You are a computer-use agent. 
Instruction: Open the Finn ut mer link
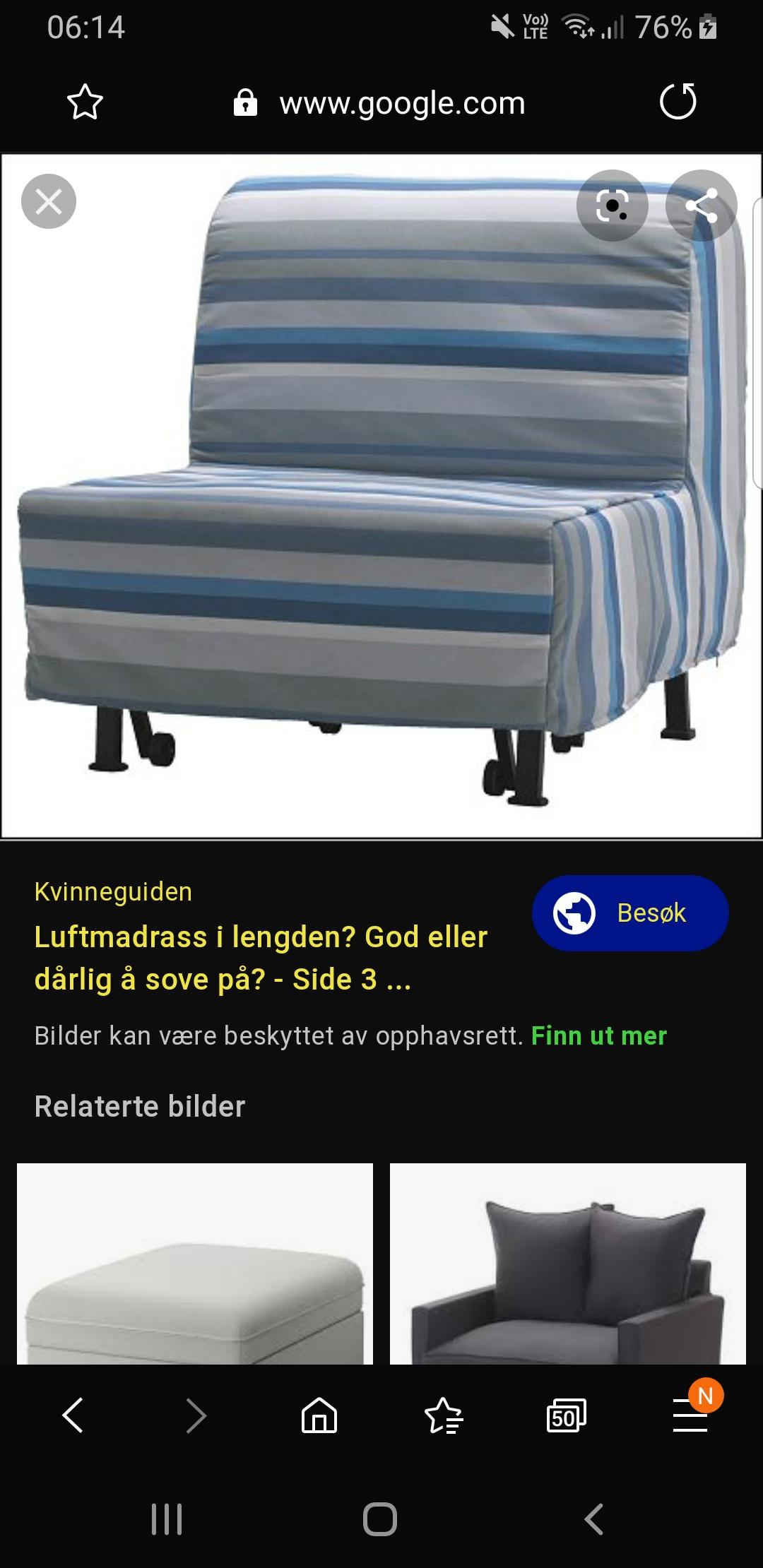coord(599,1035)
